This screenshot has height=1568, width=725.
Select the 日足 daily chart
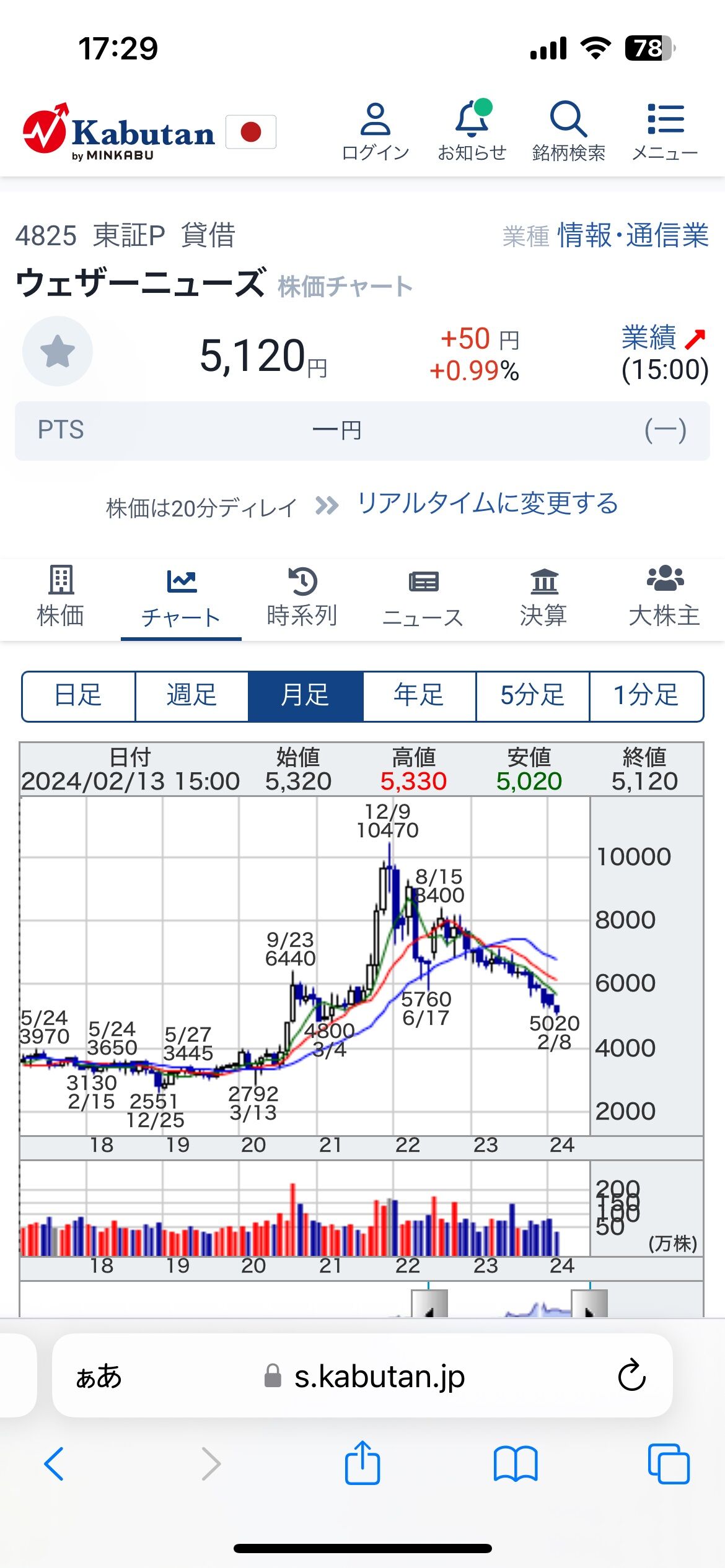tap(78, 696)
